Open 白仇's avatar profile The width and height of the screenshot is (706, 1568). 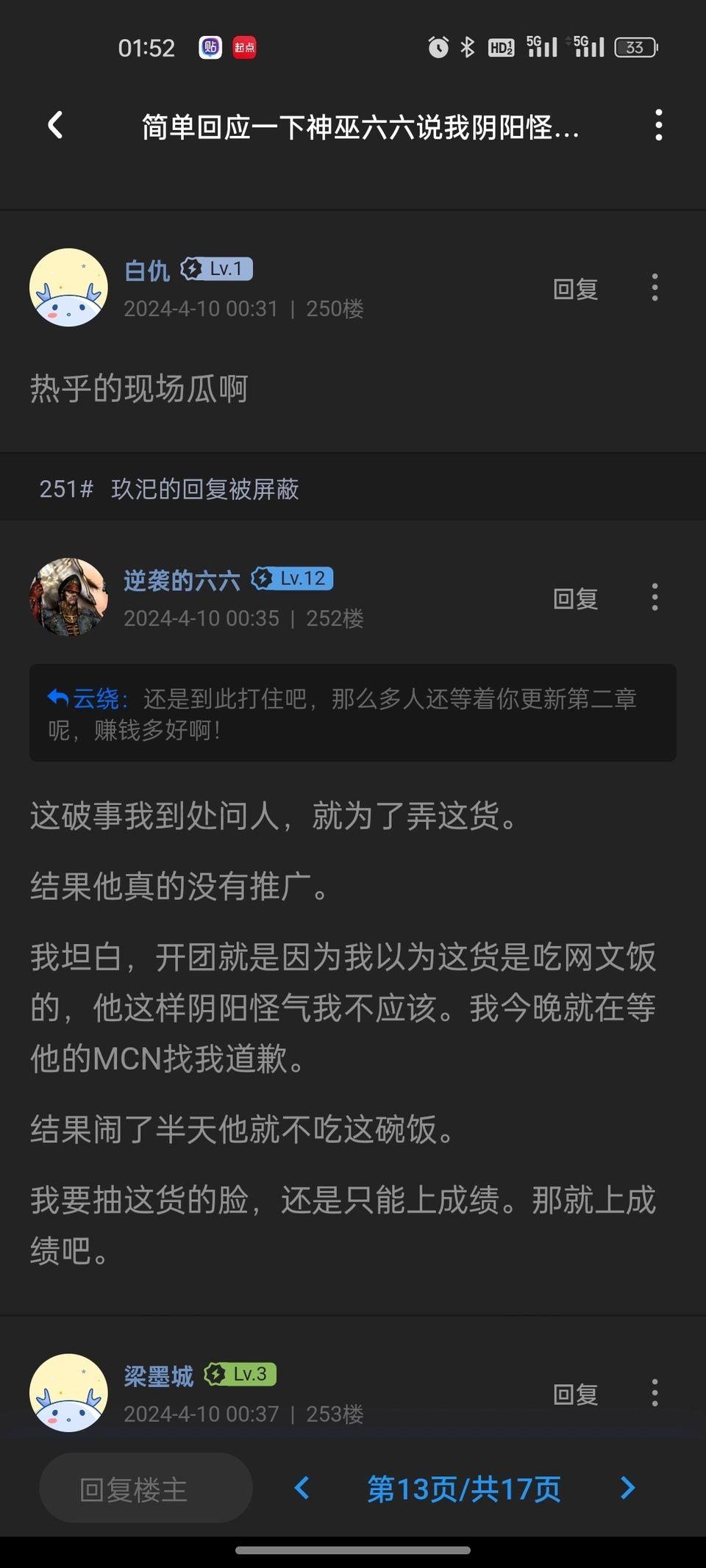coord(68,287)
